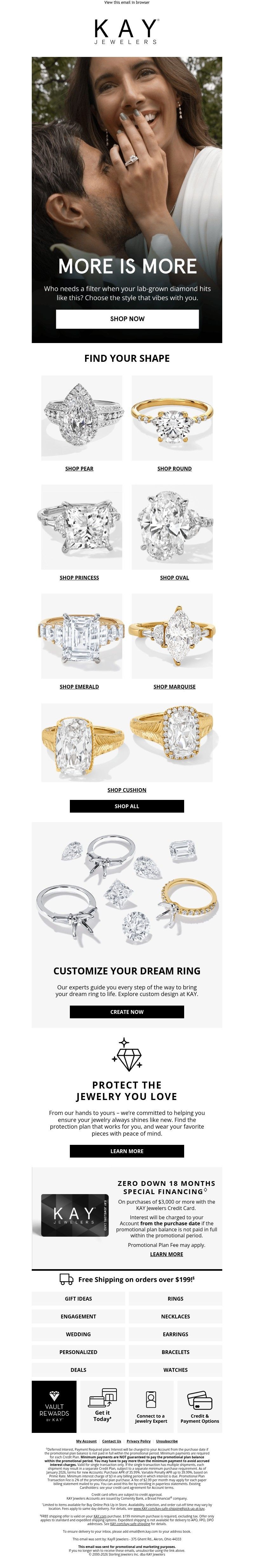Tap the SHOP CUSHION link
254x1568 pixels.
(126, 790)
